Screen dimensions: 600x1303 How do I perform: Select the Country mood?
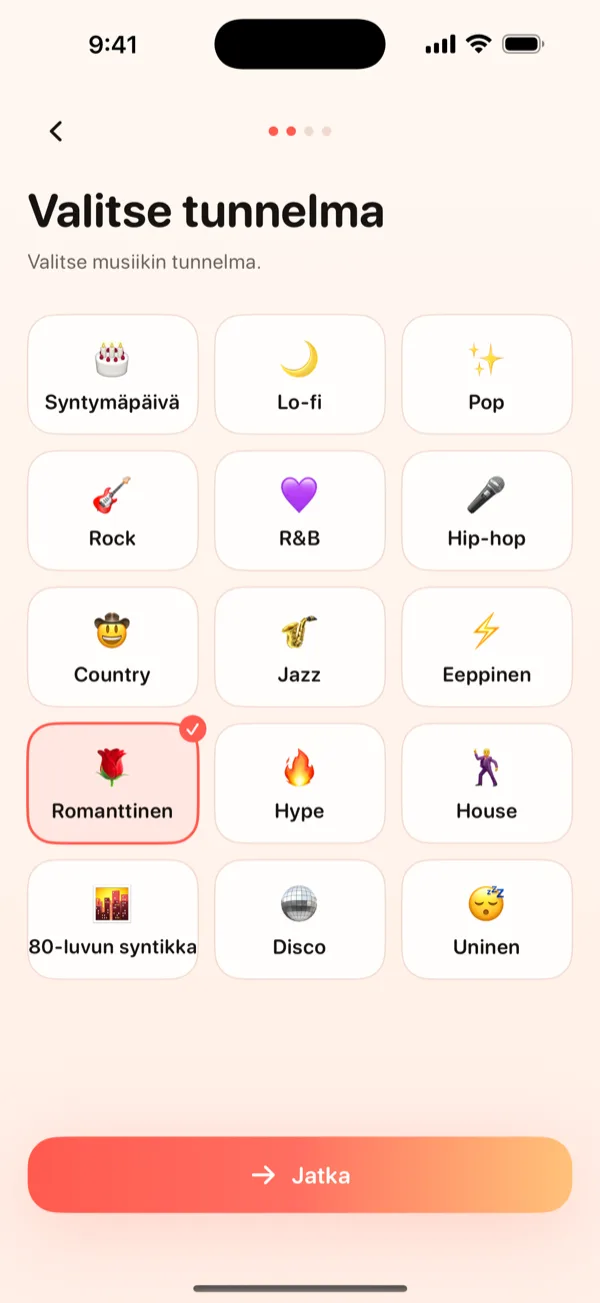(x=113, y=647)
